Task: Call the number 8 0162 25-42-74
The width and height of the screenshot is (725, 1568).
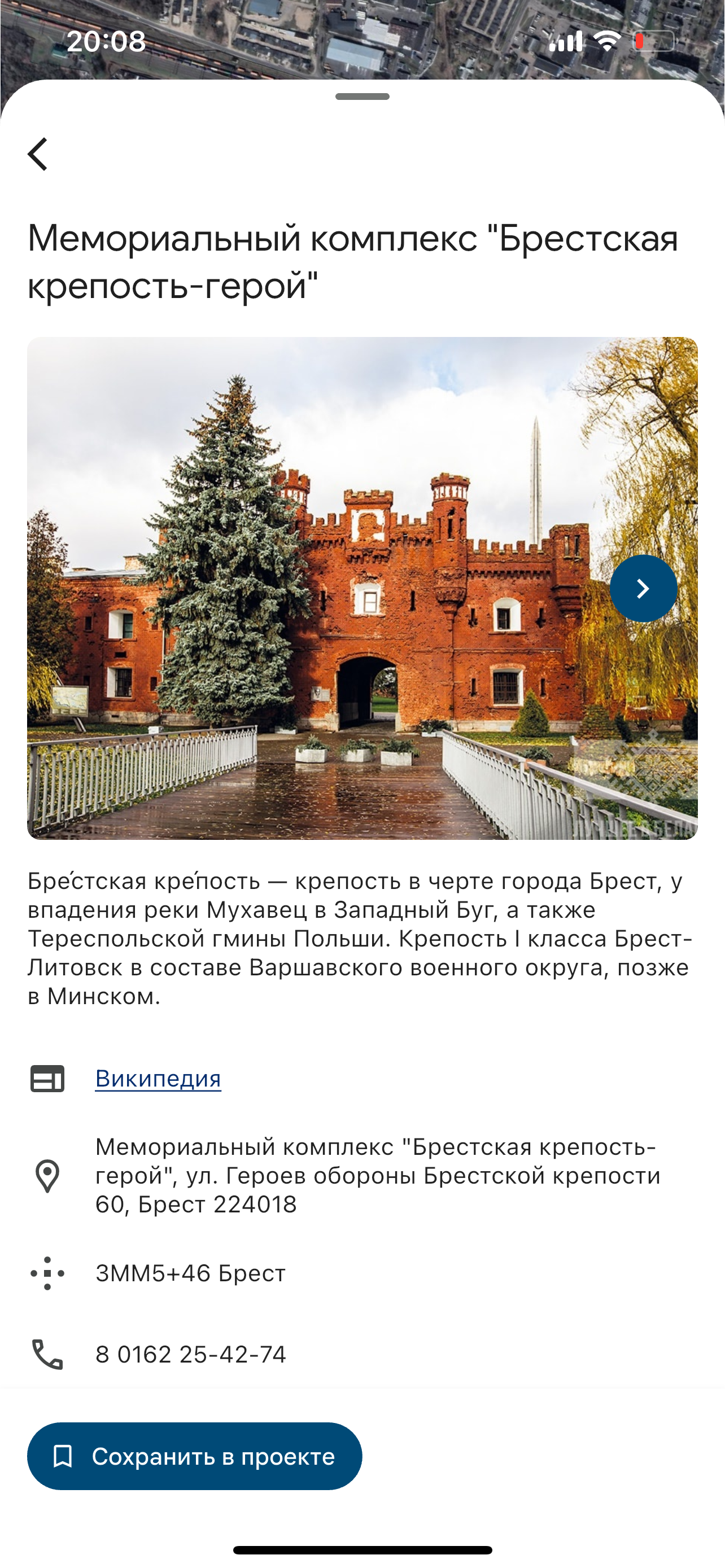Action: pos(190,1354)
